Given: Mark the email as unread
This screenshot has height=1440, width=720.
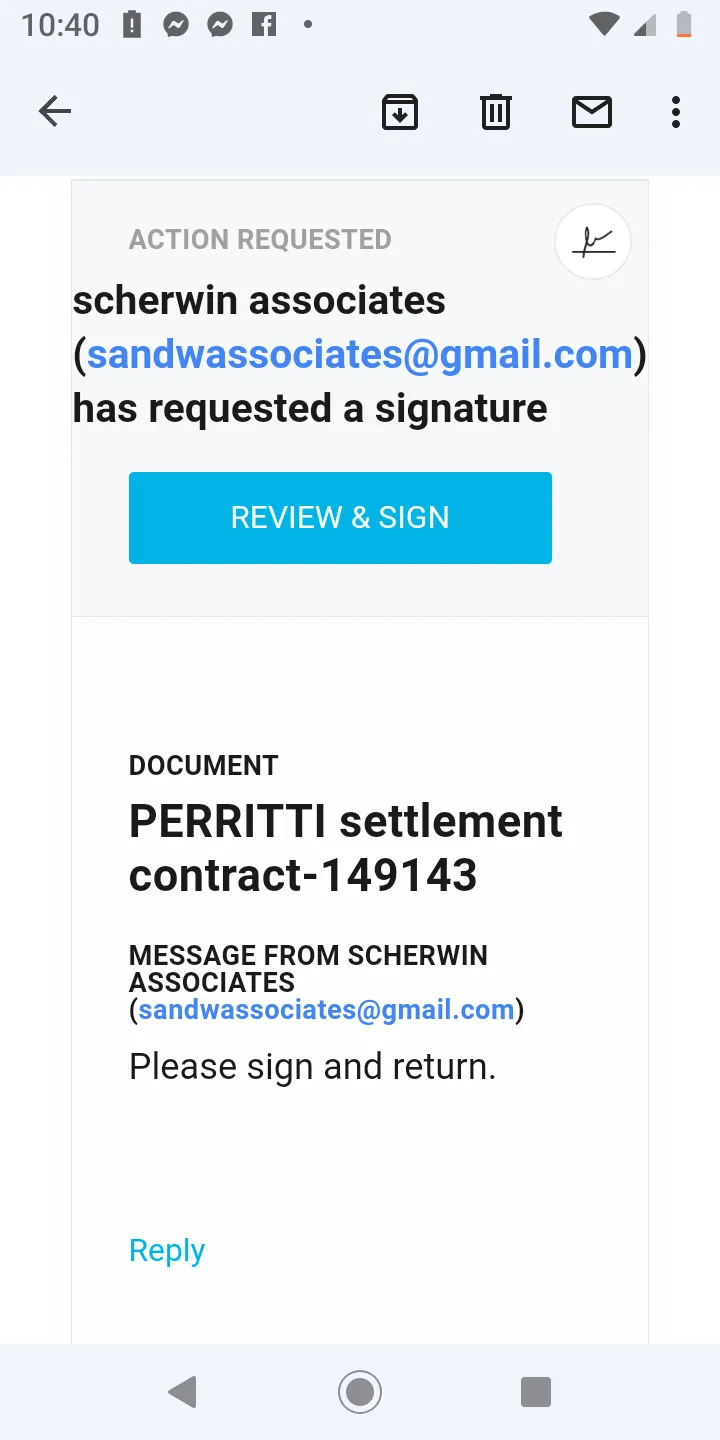Looking at the screenshot, I should (592, 112).
